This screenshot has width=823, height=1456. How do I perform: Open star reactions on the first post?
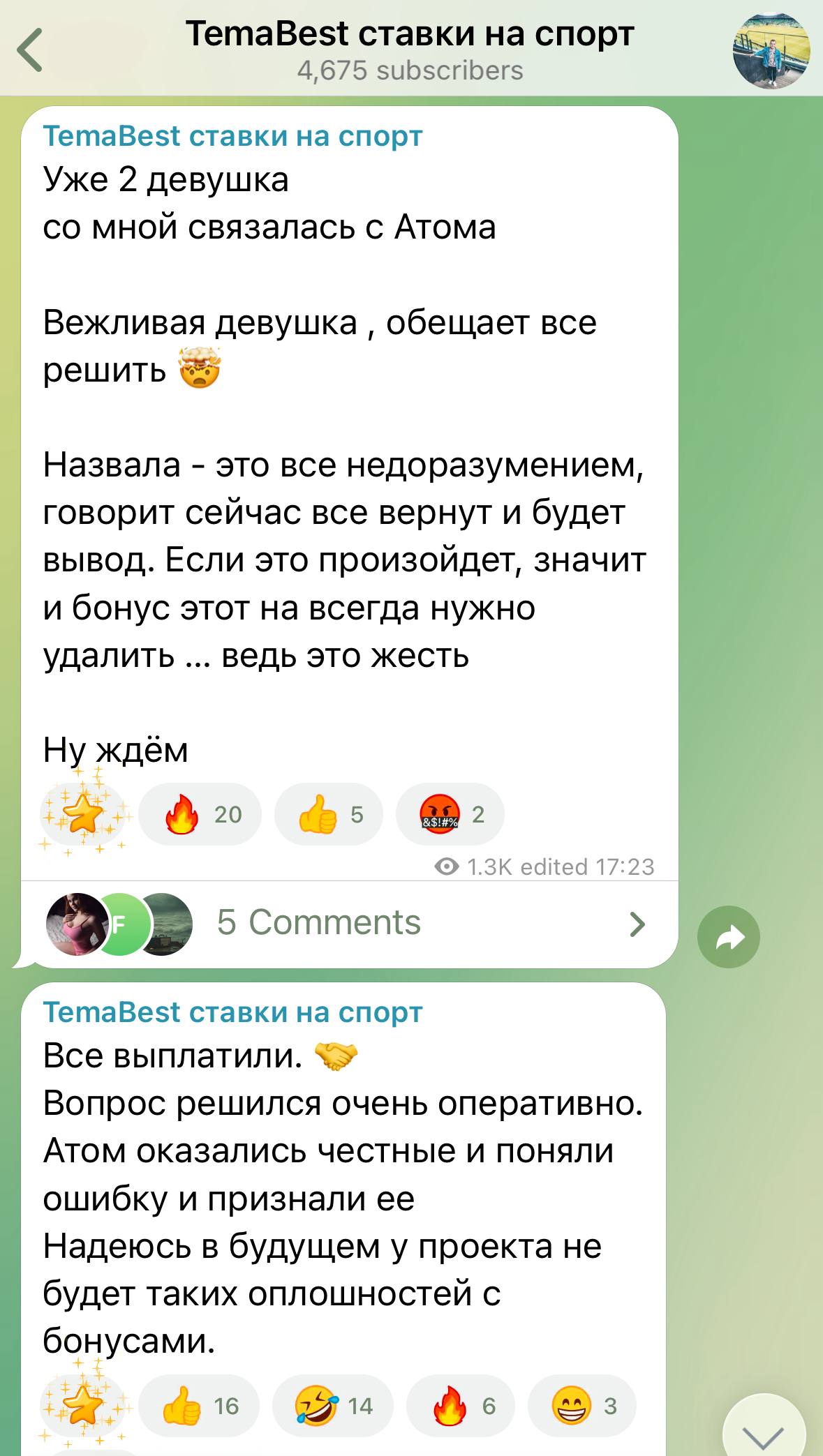coord(82,814)
